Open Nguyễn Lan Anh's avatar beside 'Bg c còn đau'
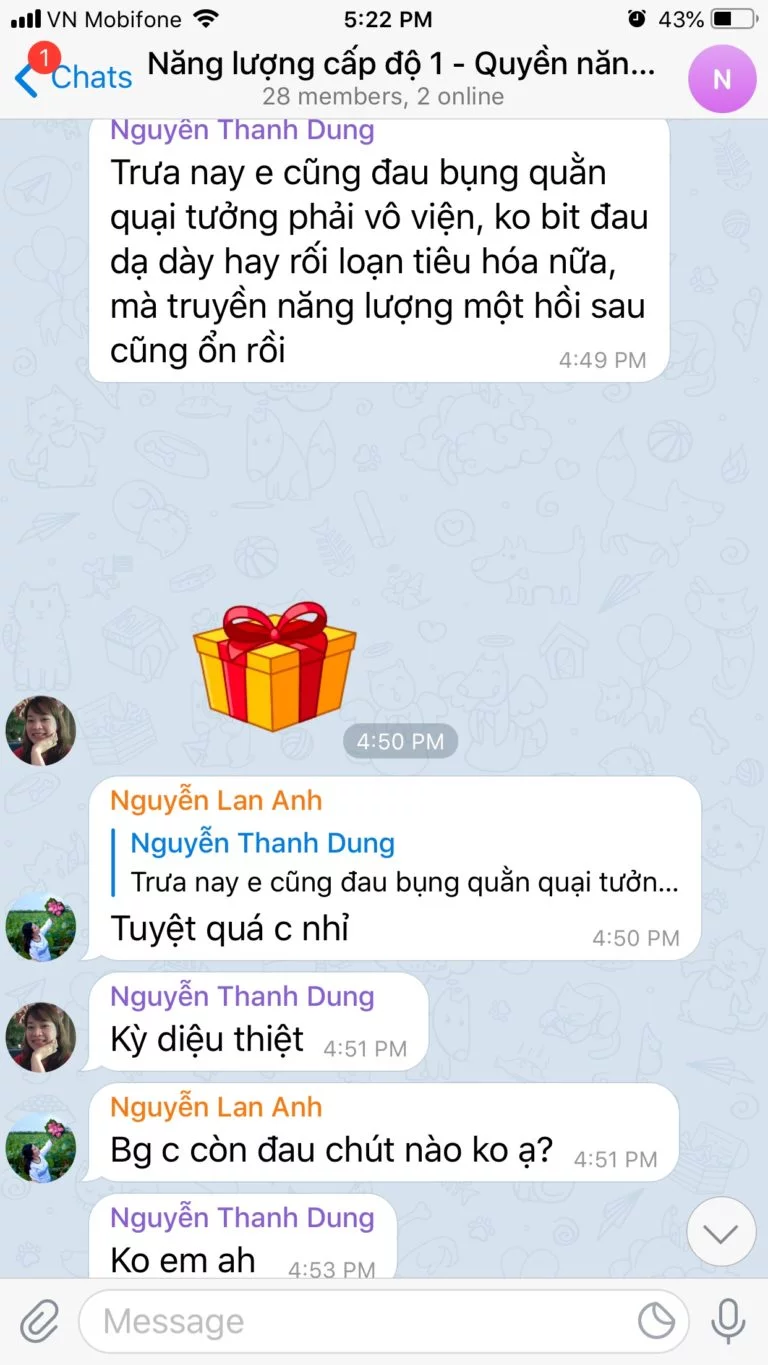This screenshot has width=768, height=1365. (x=41, y=1147)
